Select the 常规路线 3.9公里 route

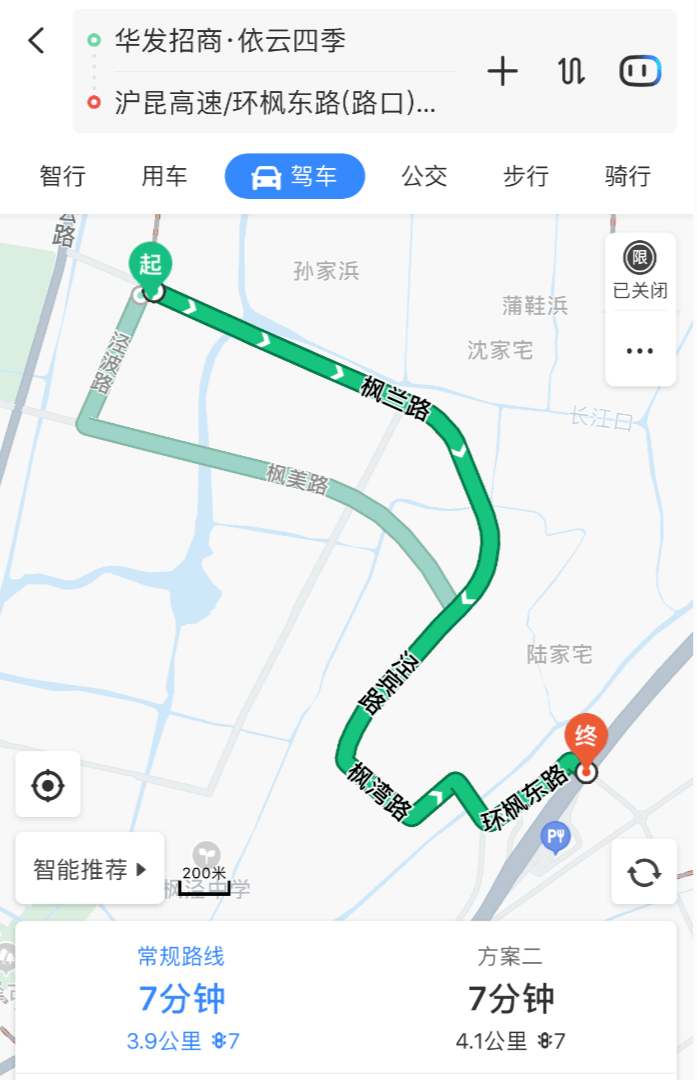[182, 998]
